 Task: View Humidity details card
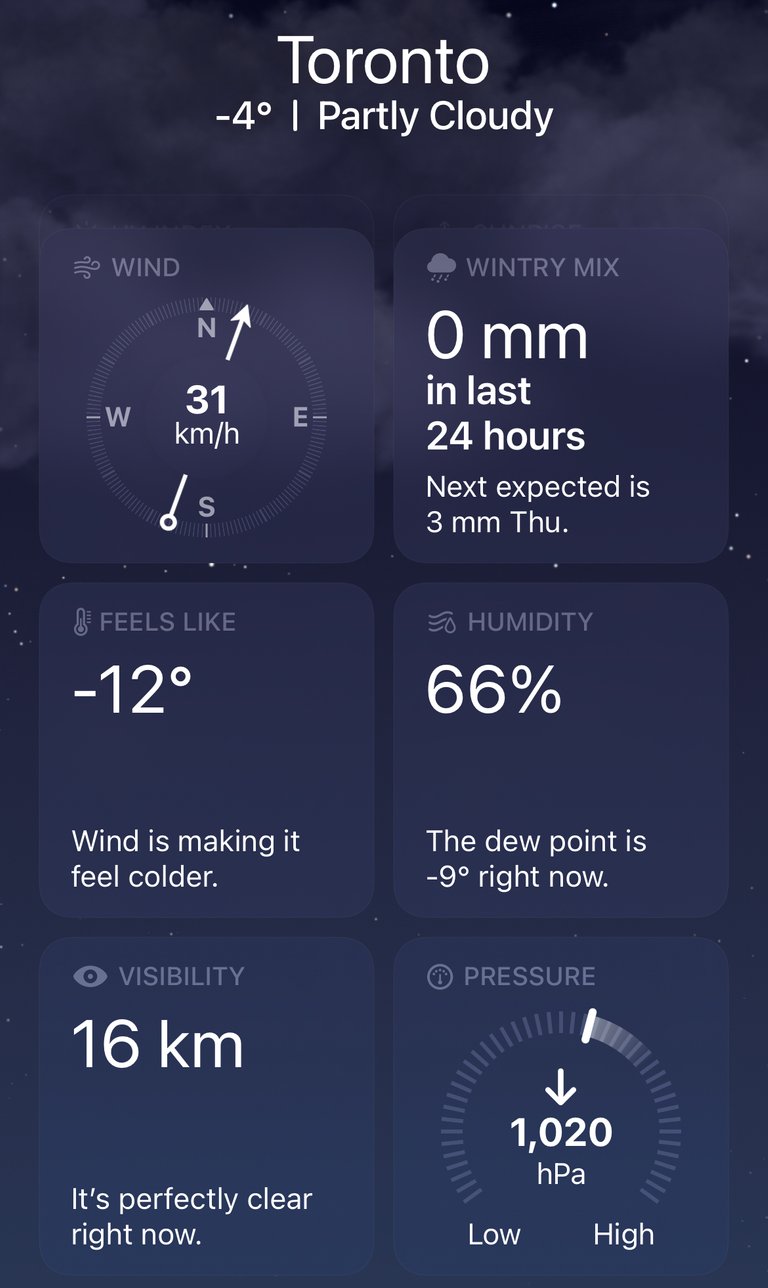point(561,750)
